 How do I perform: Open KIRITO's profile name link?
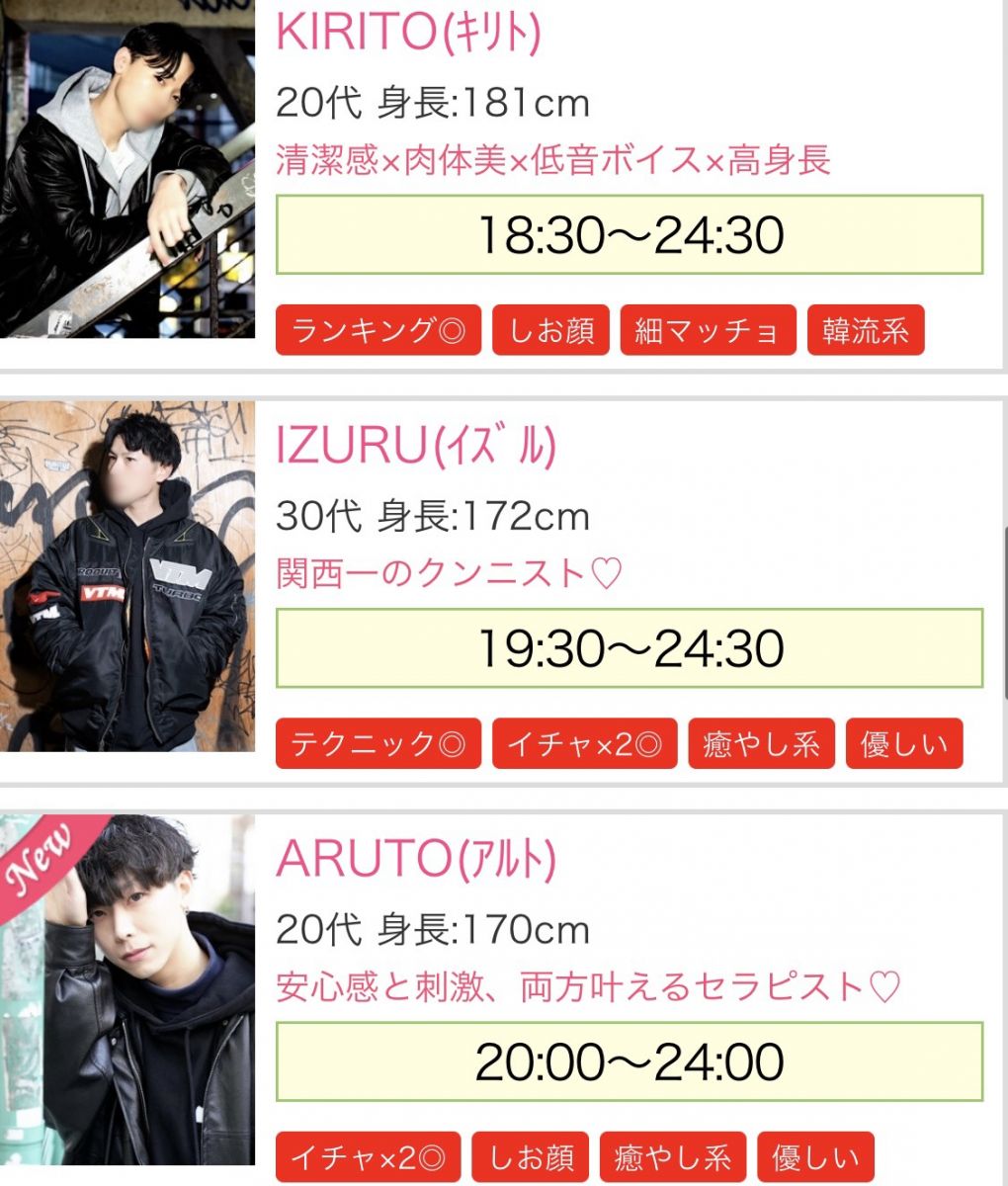[408, 34]
